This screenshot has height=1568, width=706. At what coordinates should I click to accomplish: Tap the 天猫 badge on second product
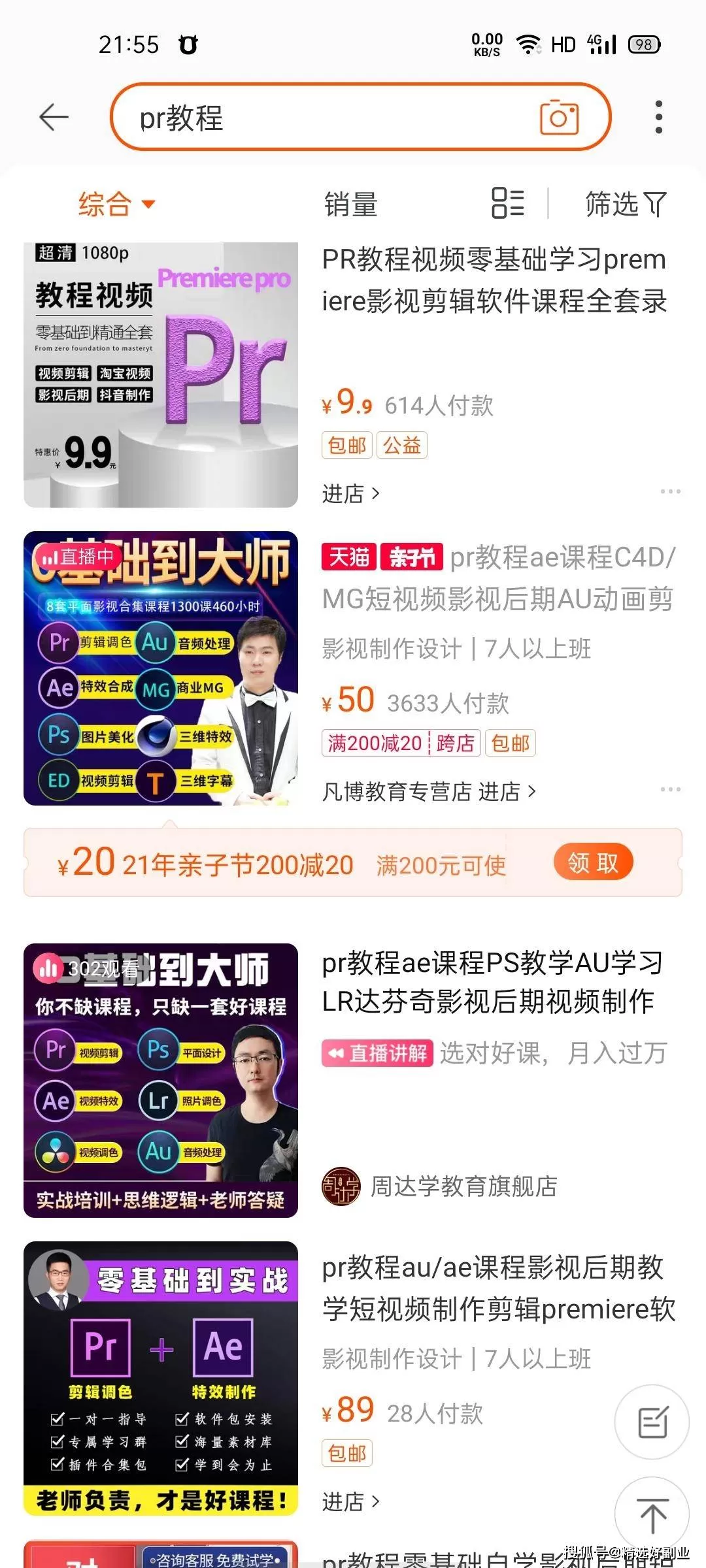coord(348,558)
